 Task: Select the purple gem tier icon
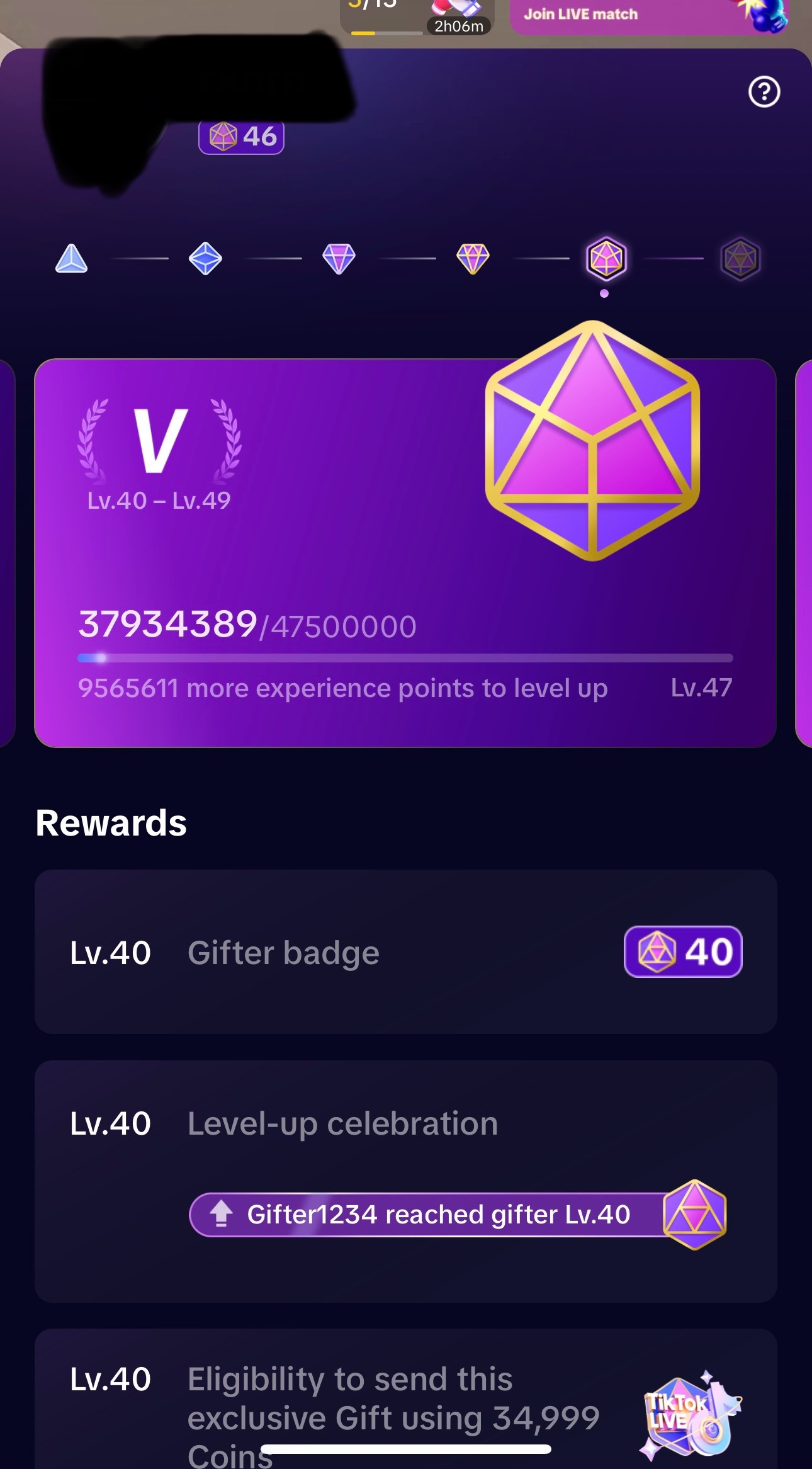click(x=339, y=258)
